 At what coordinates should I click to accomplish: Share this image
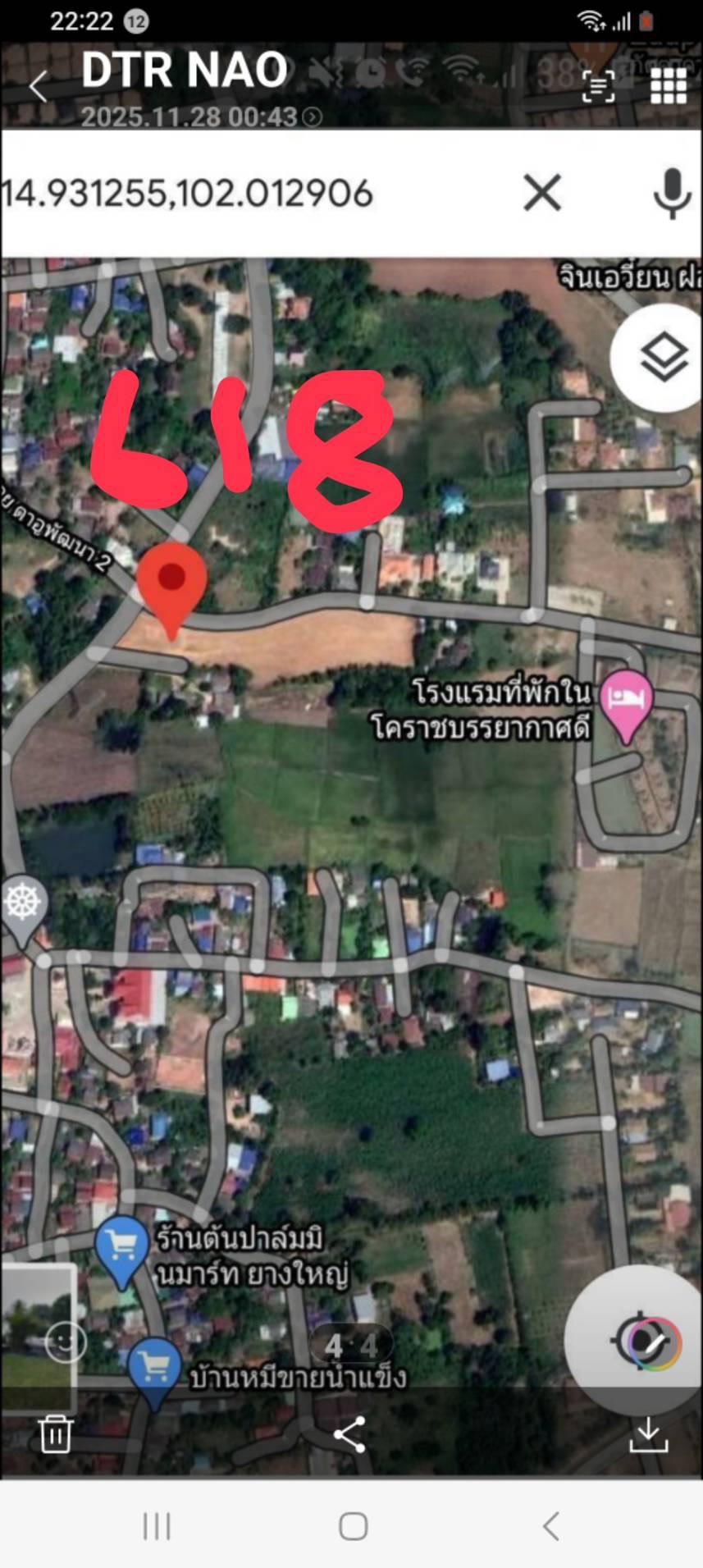(x=349, y=1434)
